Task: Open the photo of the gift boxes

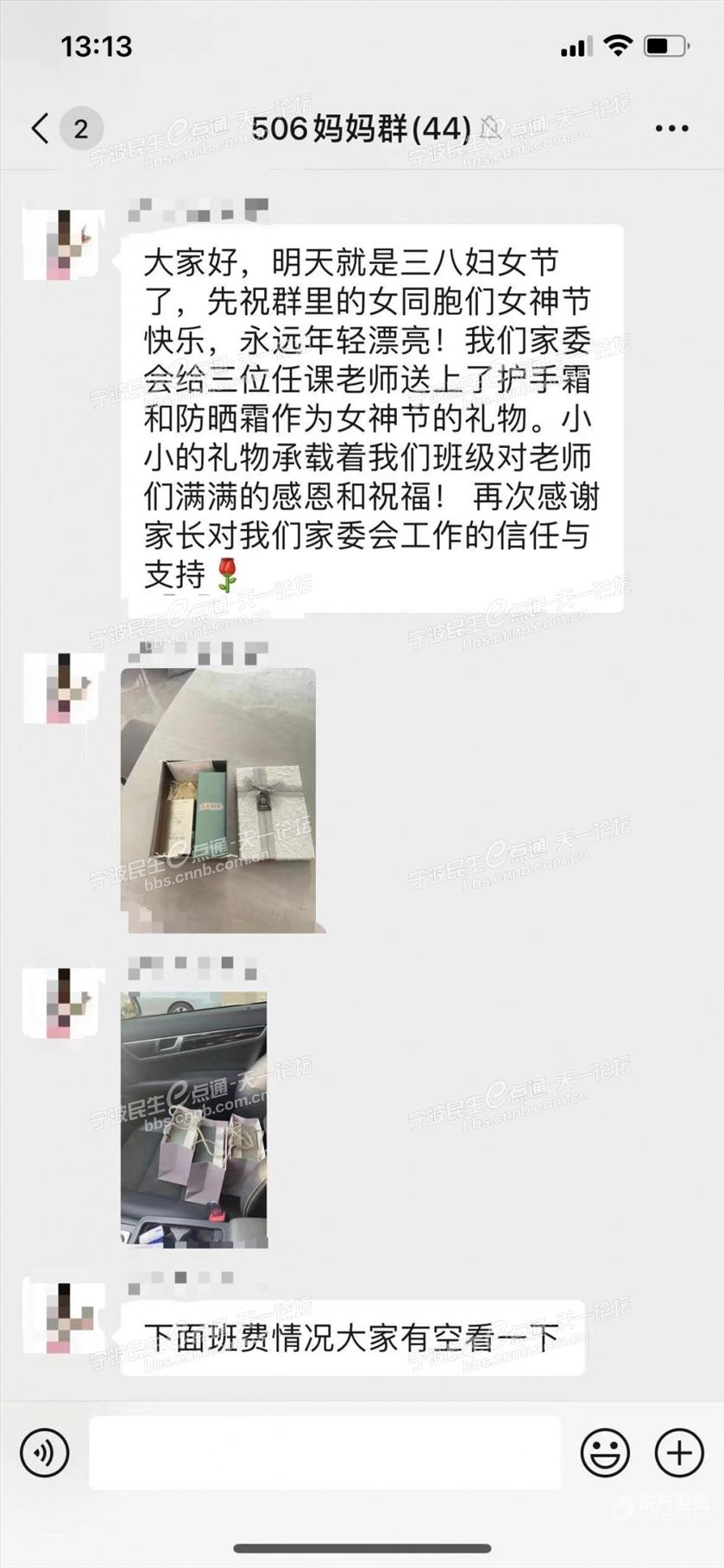Action: (218, 801)
